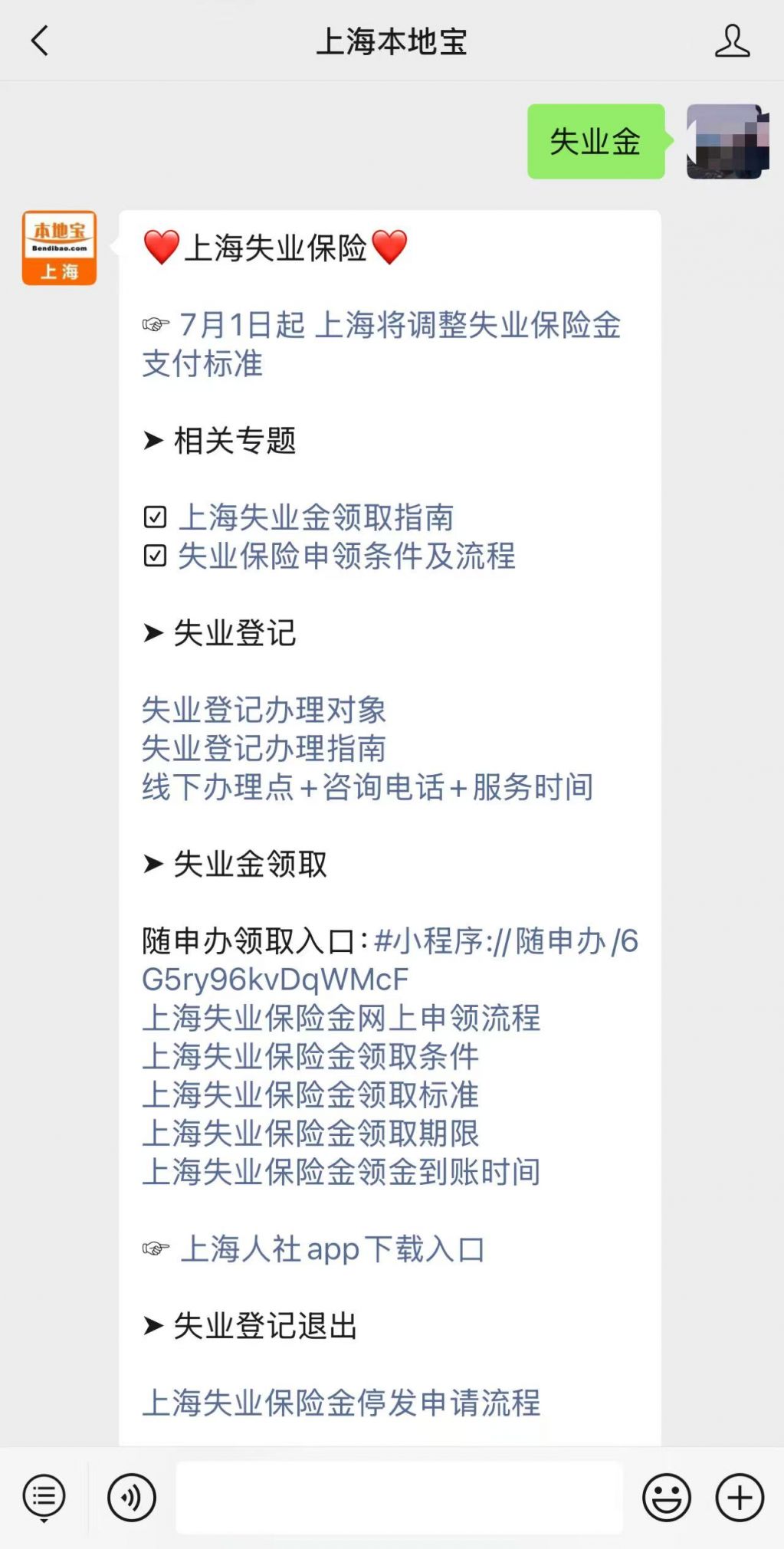Open the link 线下办理点+咨询电话+服务时间
Screen dimensions: 784x1549
pos(367,787)
